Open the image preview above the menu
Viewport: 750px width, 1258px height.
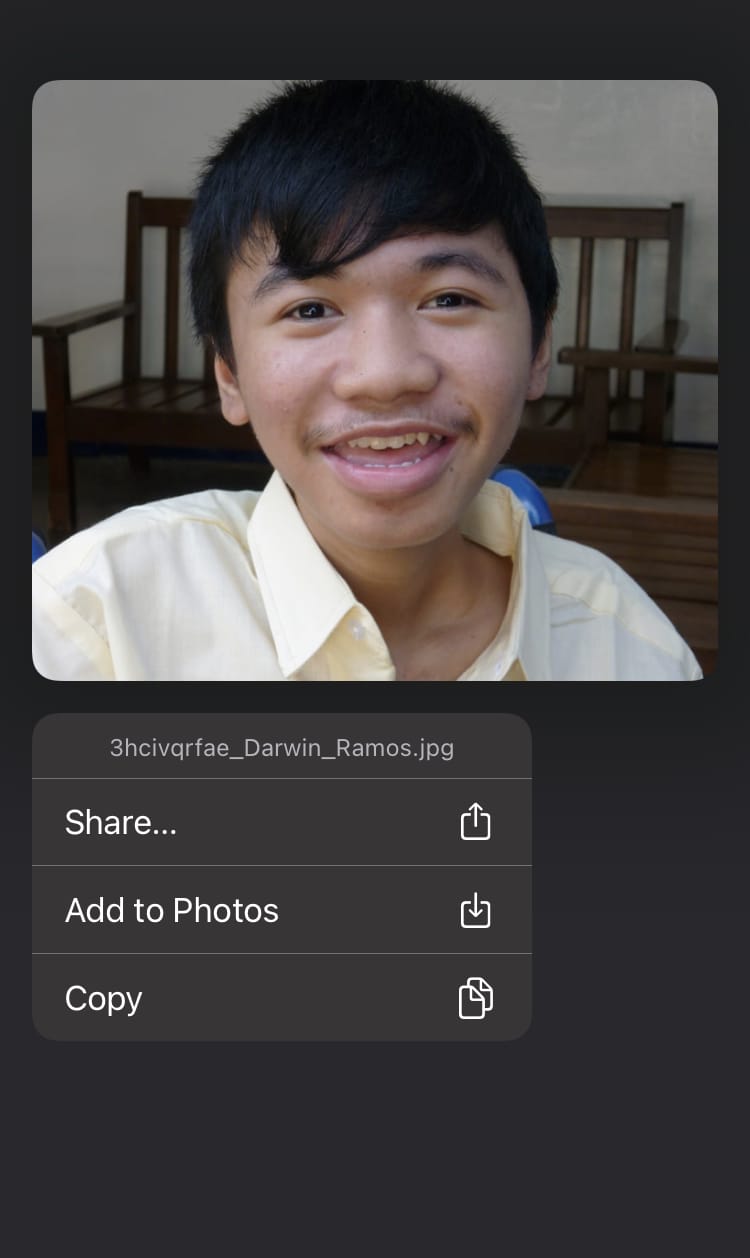(375, 380)
